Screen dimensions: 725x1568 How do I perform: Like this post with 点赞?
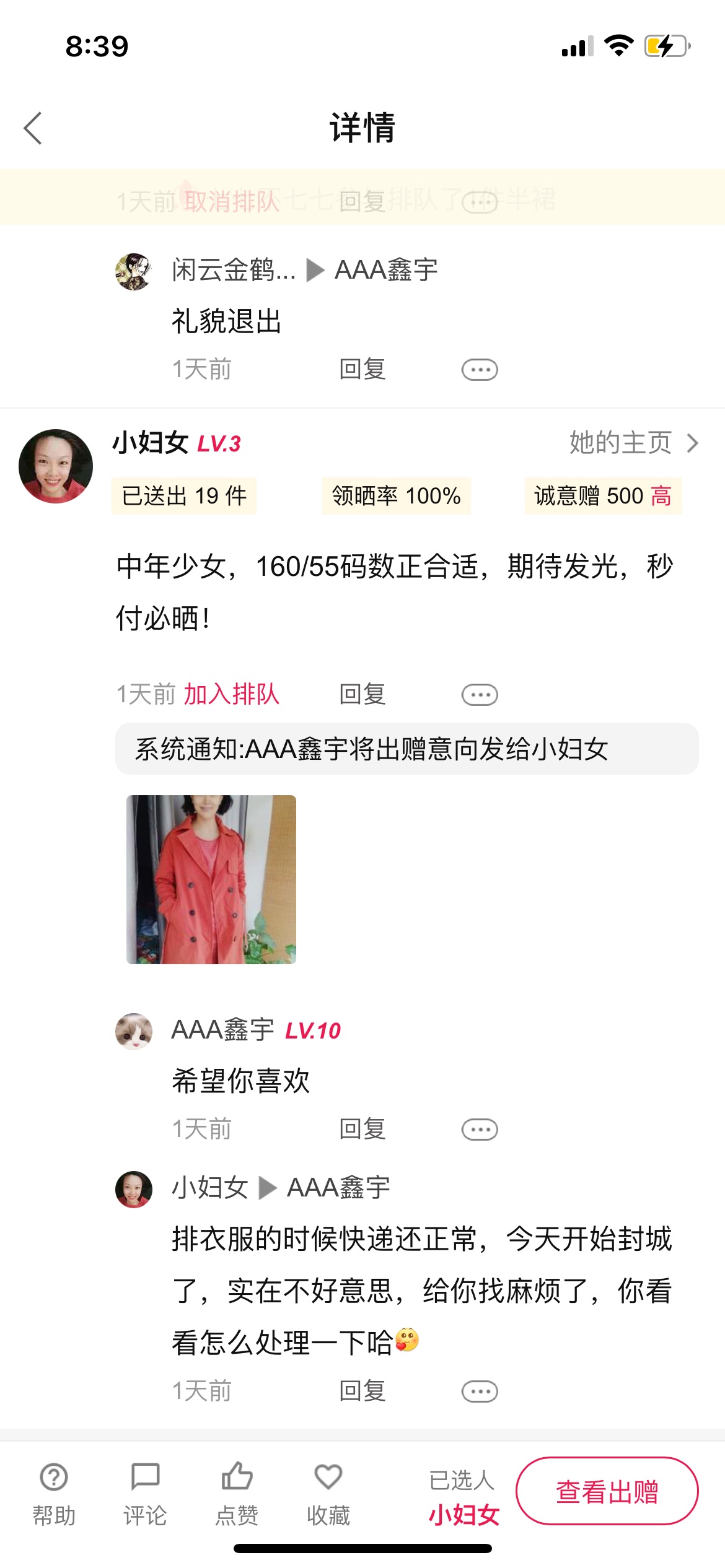click(x=237, y=1494)
